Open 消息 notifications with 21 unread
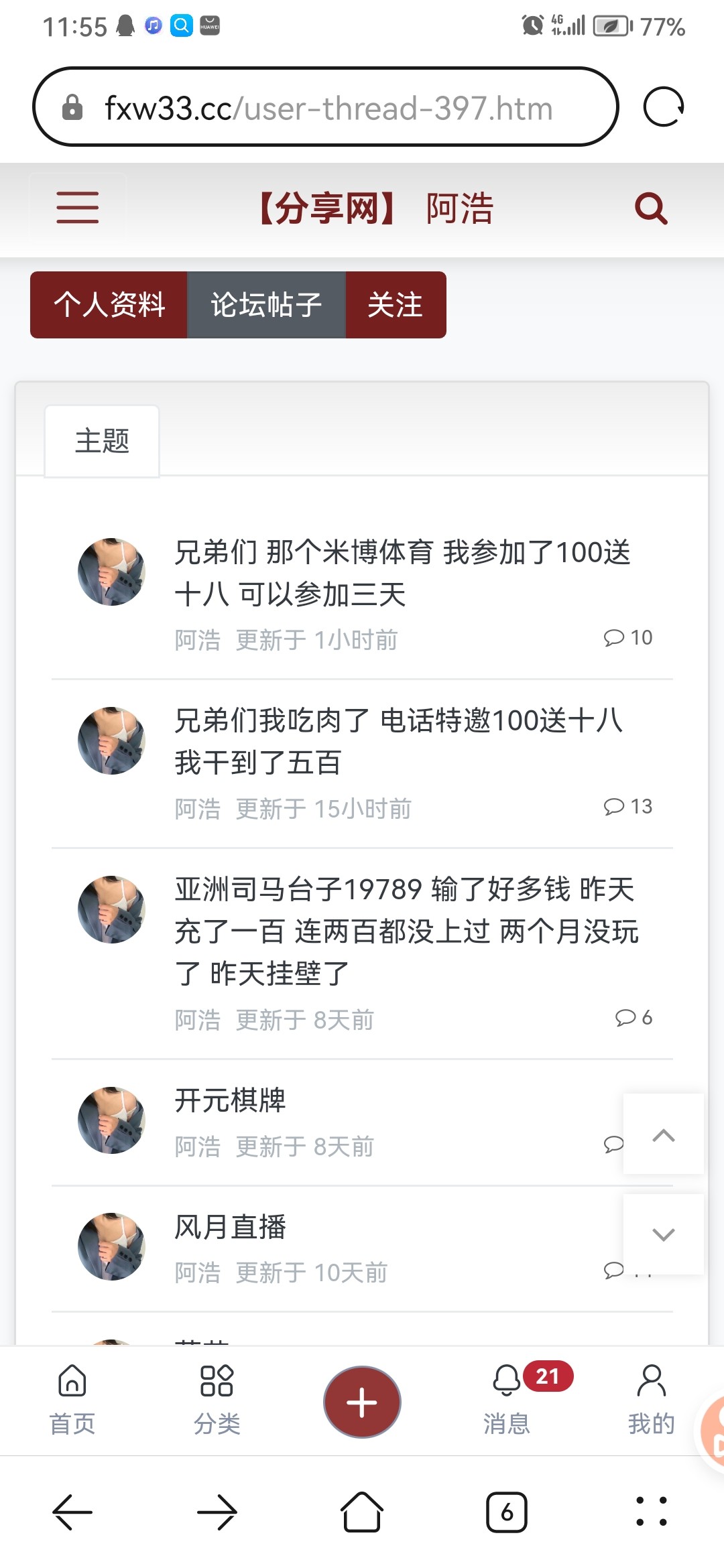The height and width of the screenshot is (1568, 724). coord(507,1399)
